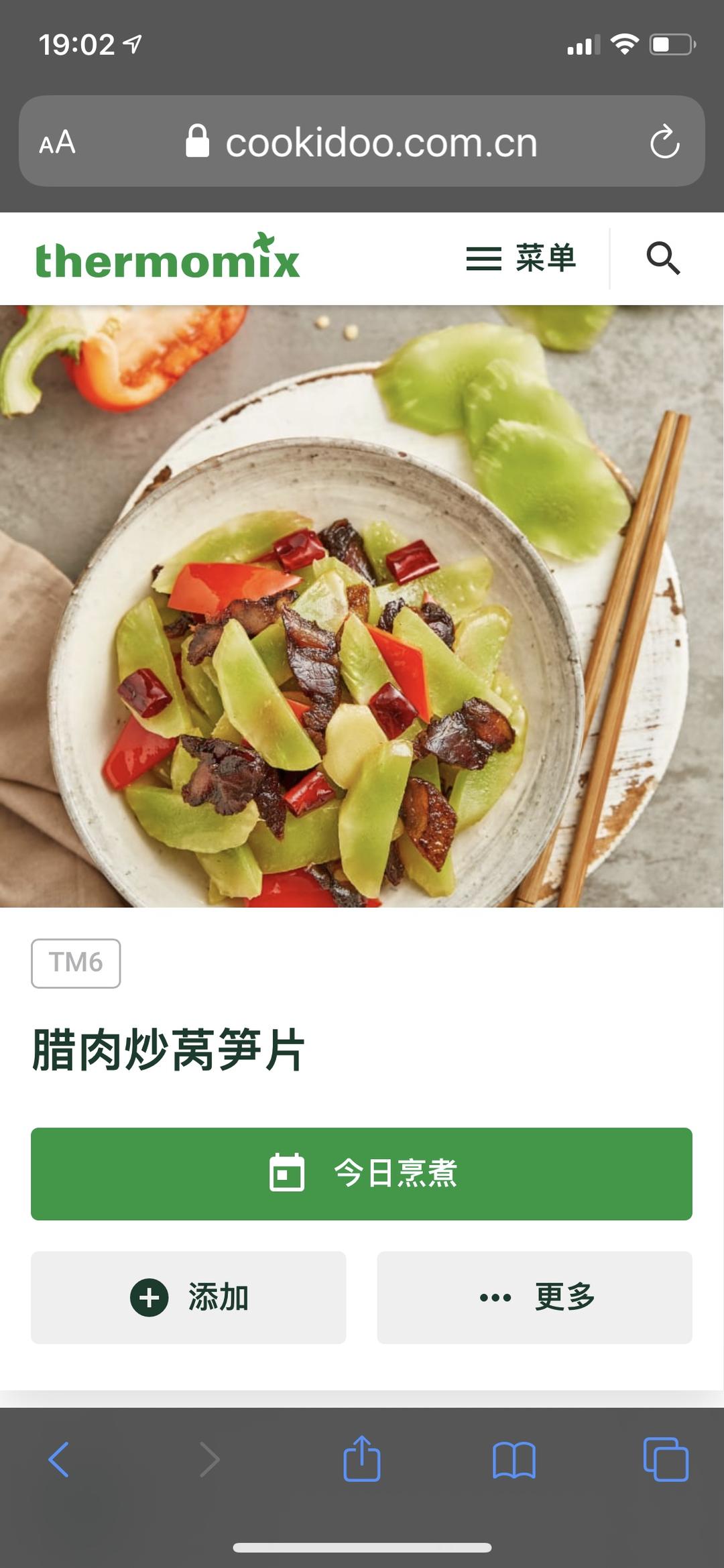
Task: Add recipe with 添加 button
Action: pyautogui.click(x=188, y=1297)
